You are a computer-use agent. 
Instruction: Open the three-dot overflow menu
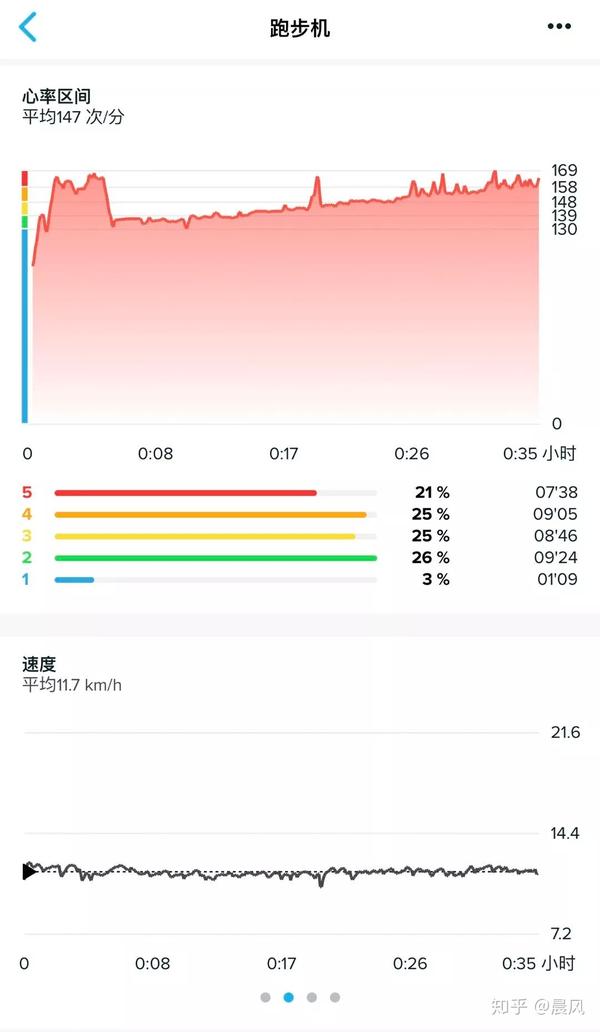coord(559,26)
